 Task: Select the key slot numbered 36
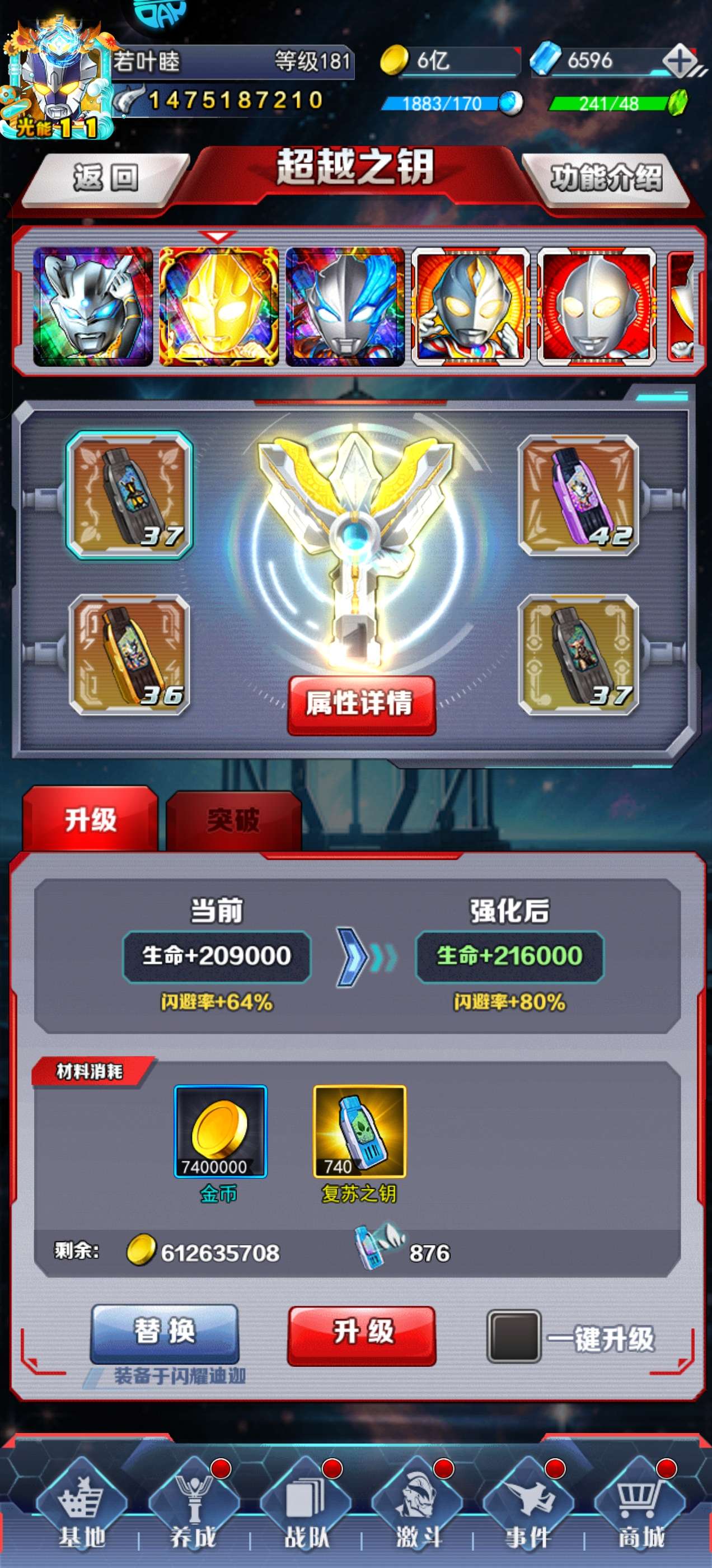click(129, 654)
